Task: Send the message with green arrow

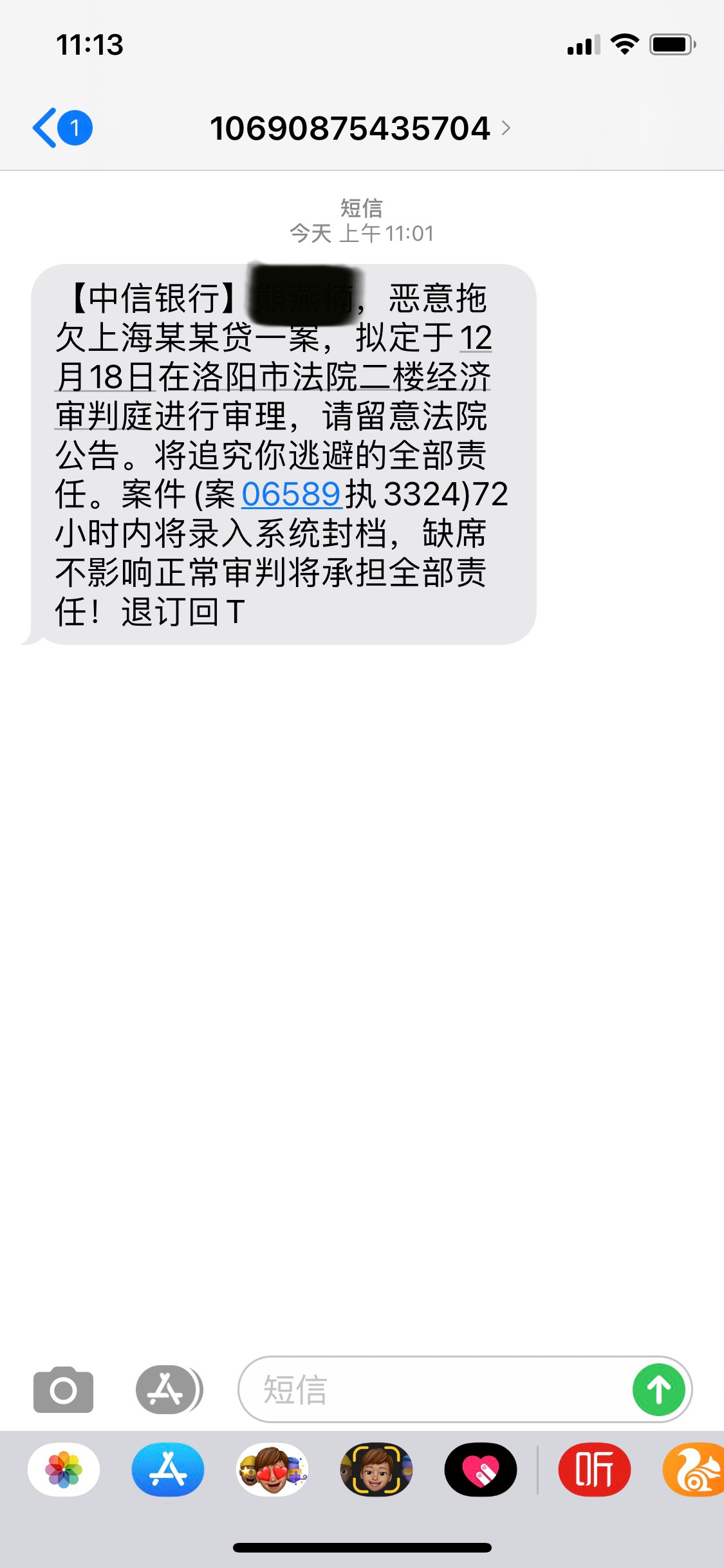Action: (x=658, y=1389)
